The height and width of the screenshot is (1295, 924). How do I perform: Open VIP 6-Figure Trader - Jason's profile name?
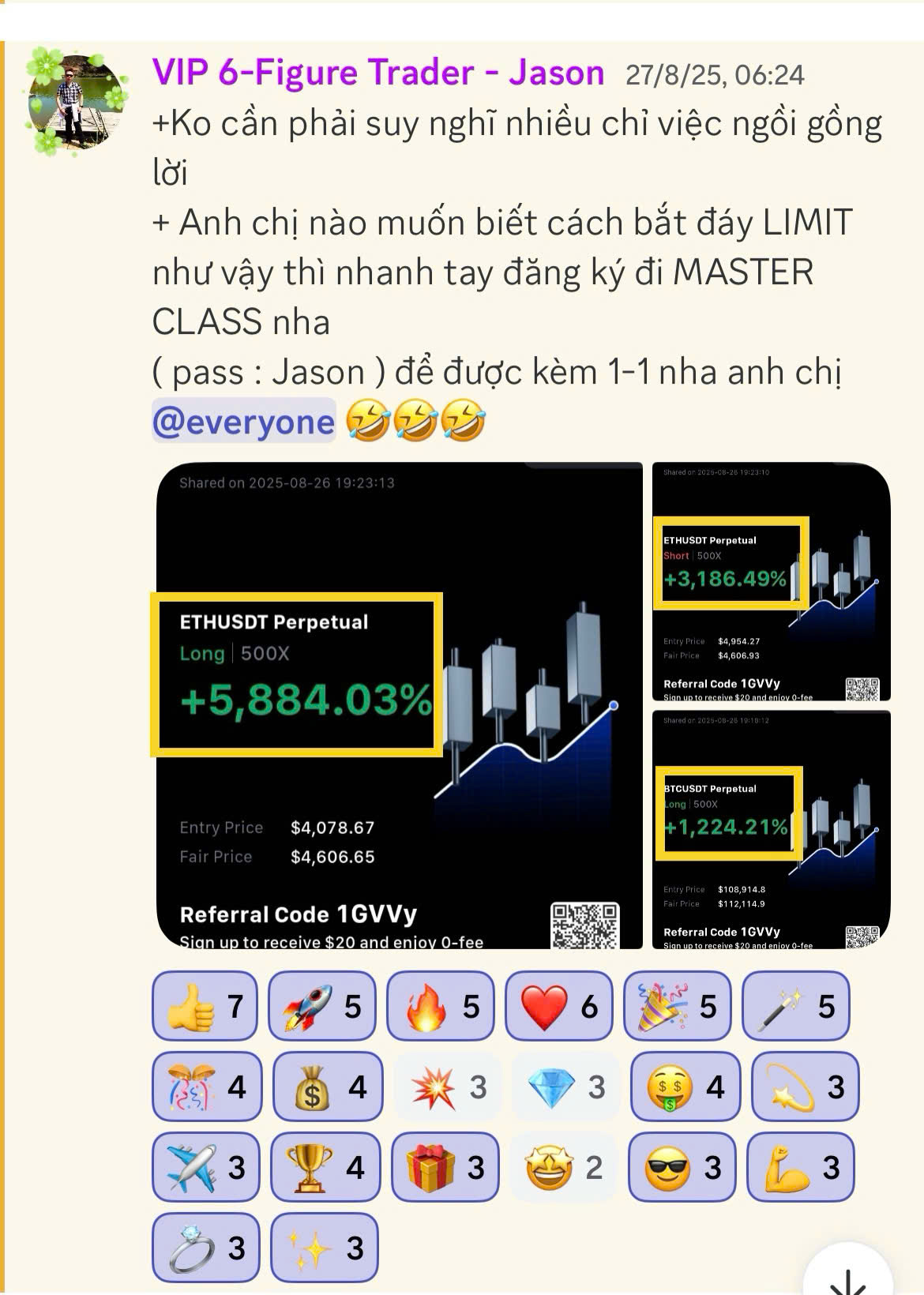(378, 73)
